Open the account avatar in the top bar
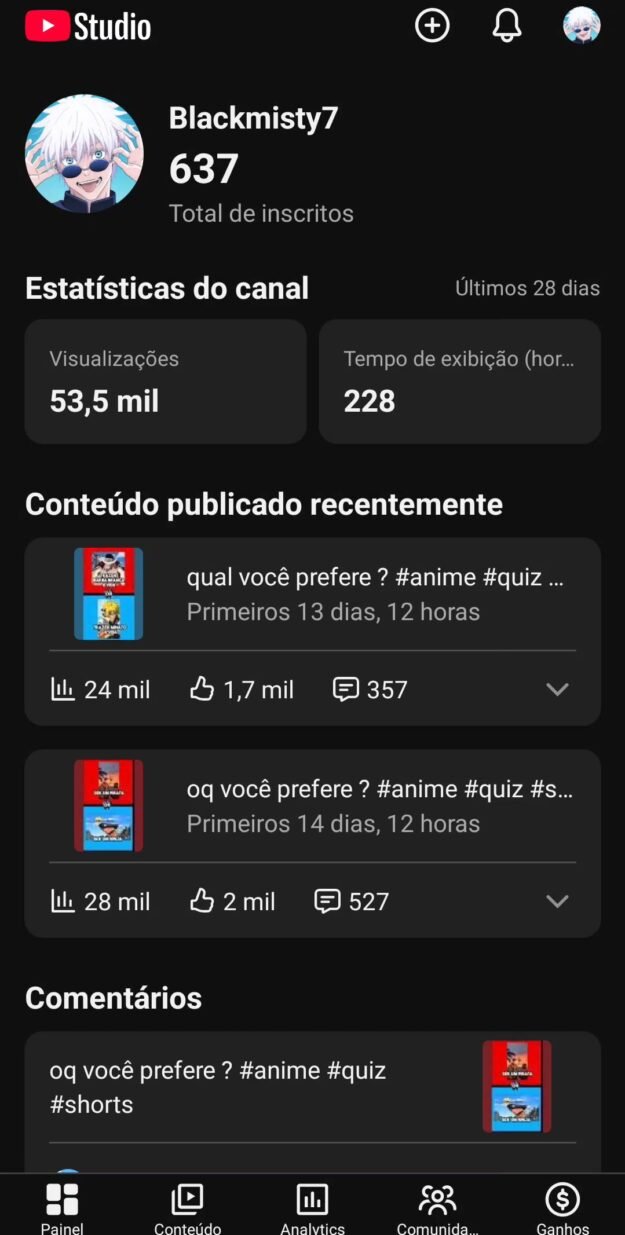625x1235 pixels. click(581, 26)
